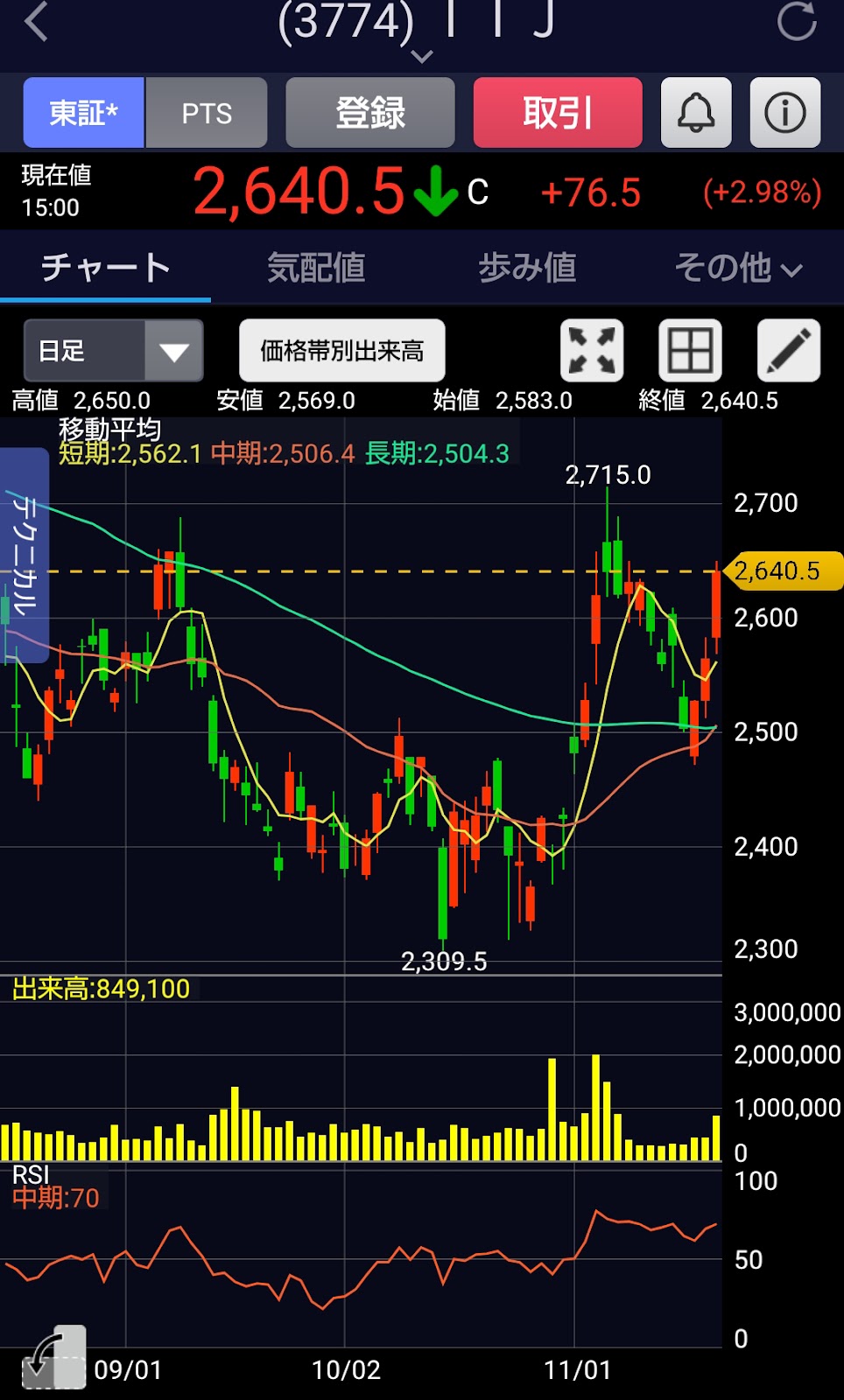Expand the IIJ stock name chevron
Screen dimensions: 844x1400
tap(422, 56)
